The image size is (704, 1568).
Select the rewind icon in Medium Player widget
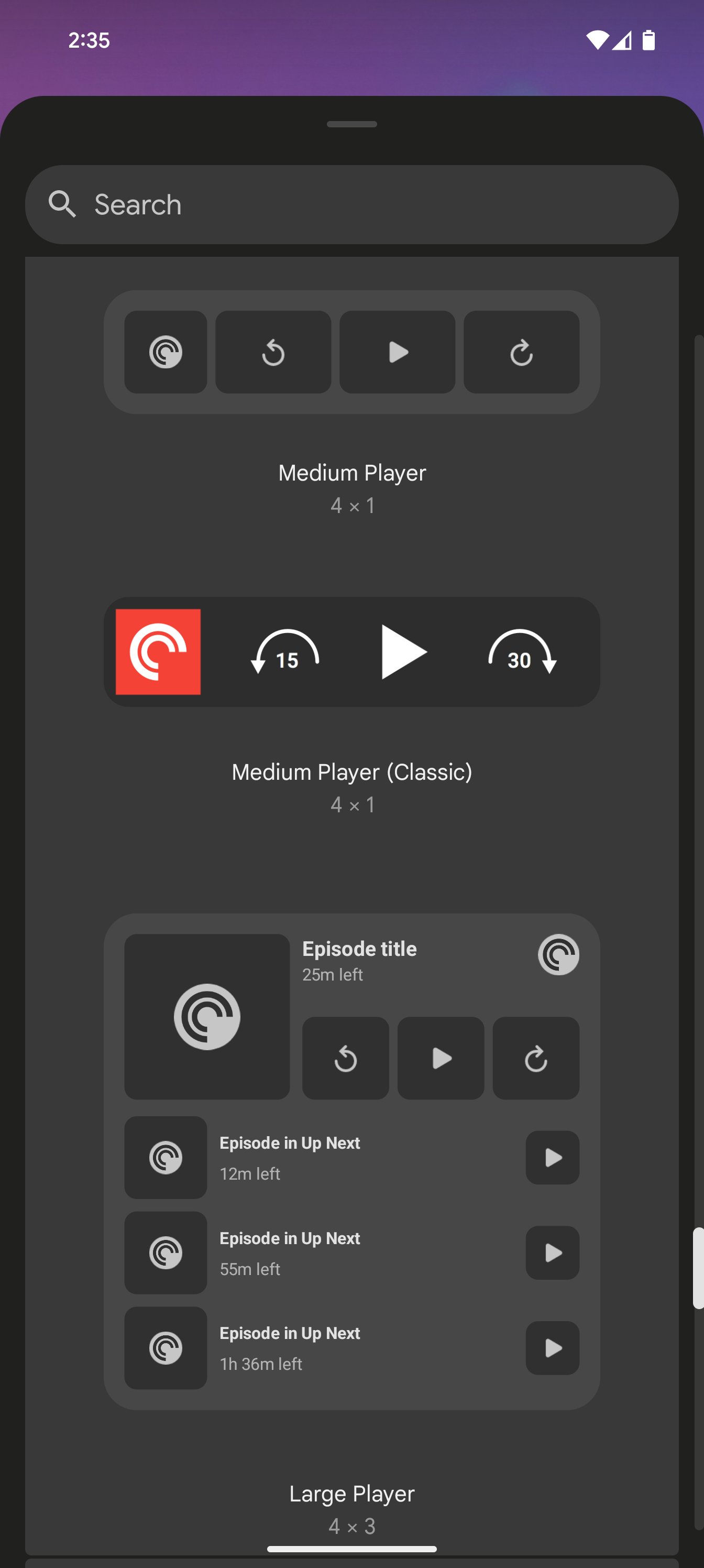tap(272, 352)
